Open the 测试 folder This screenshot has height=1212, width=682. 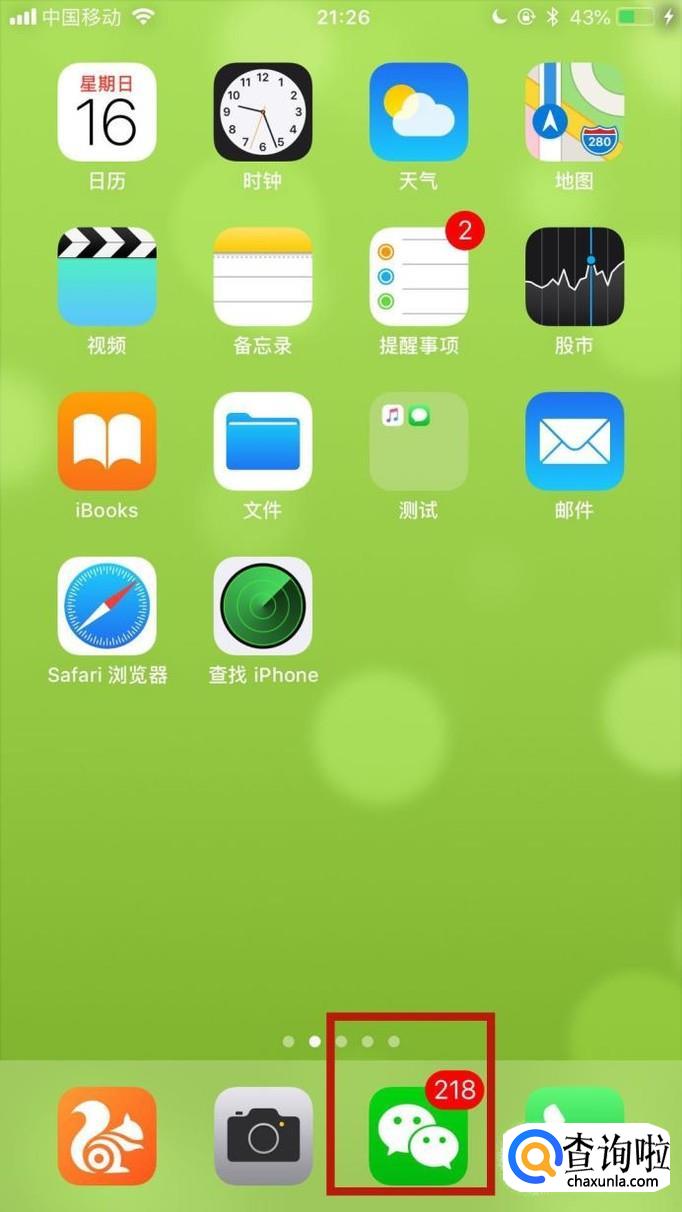point(419,441)
